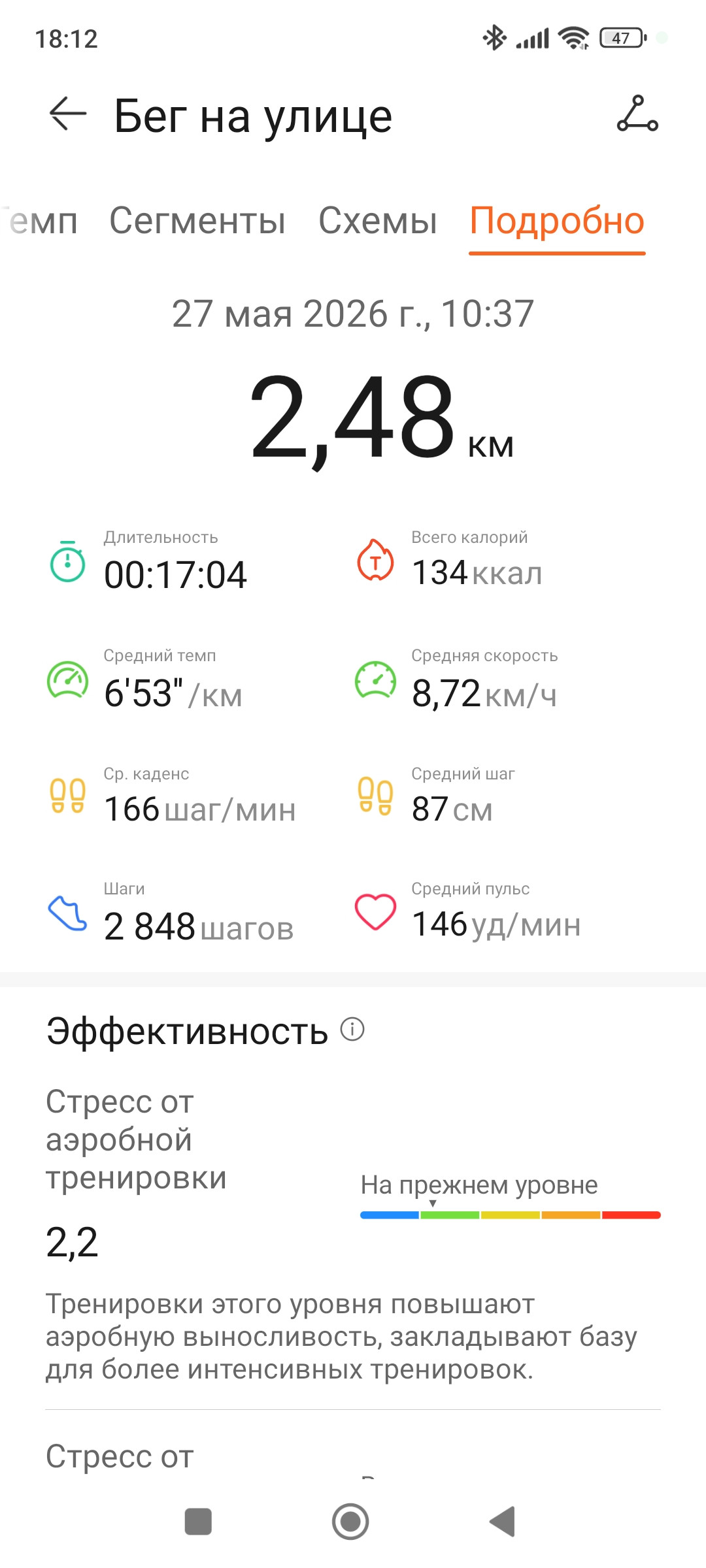Open recent apps via square button

pyautogui.click(x=198, y=1522)
